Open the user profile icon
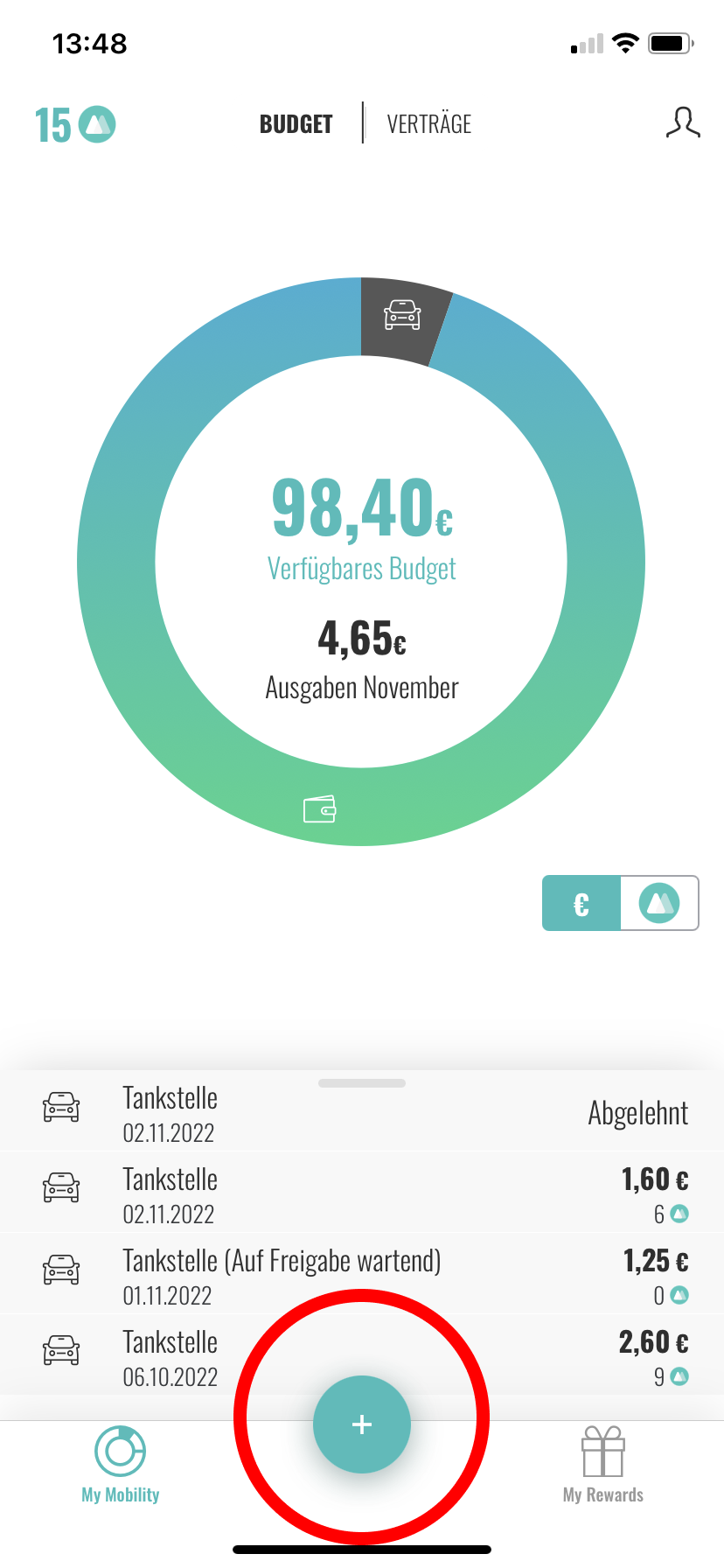The image size is (724, 1568). click(683, 123)
